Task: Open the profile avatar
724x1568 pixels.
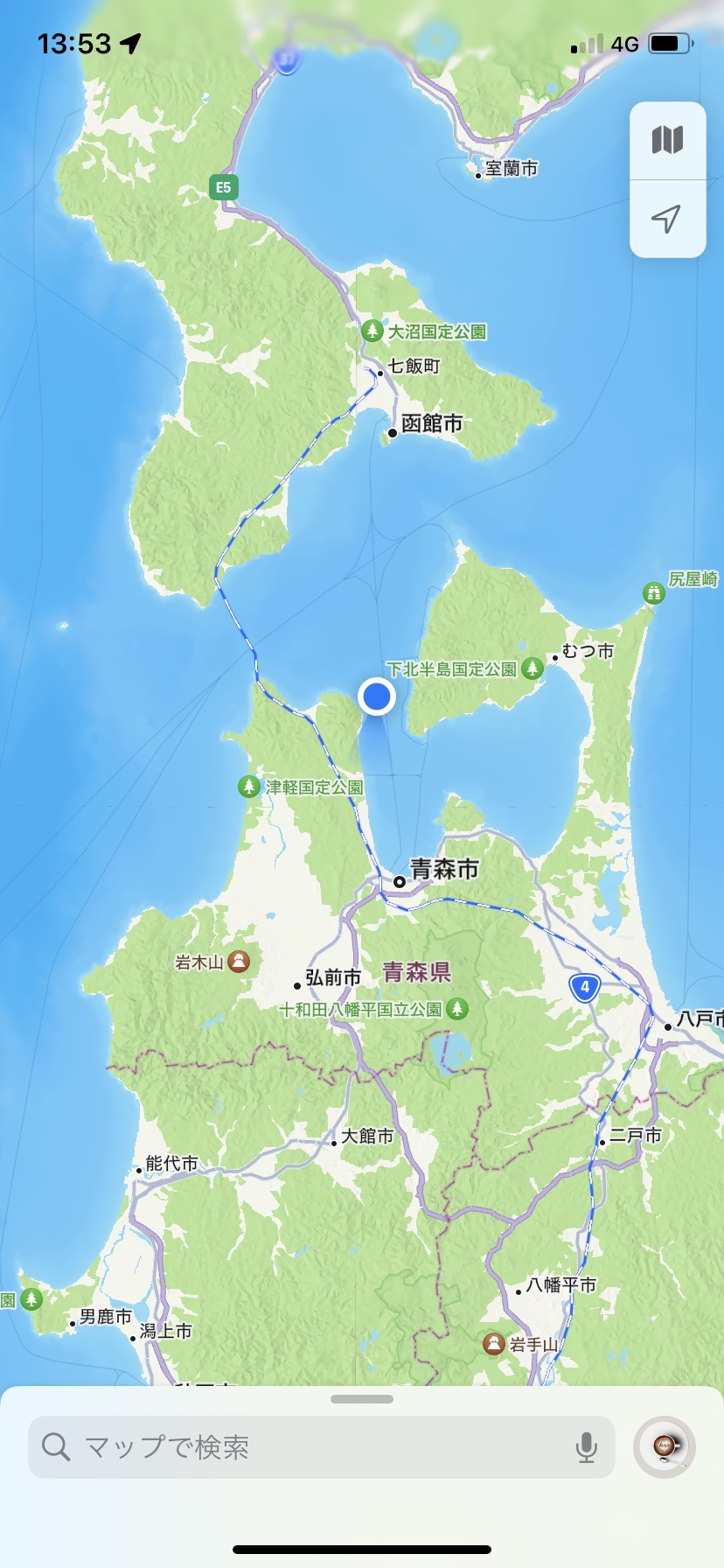Action: 665,1447
